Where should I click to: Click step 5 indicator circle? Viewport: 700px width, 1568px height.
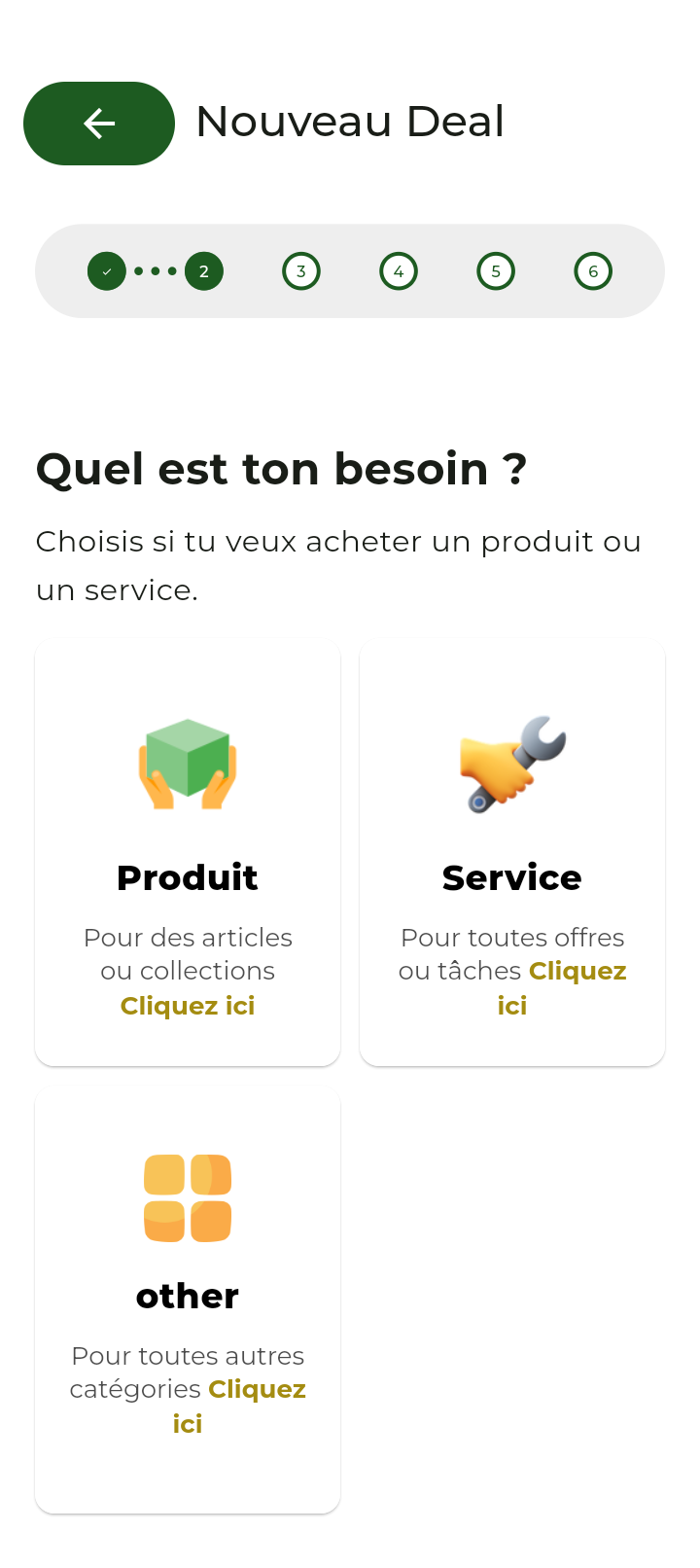(x=496, y=271)
